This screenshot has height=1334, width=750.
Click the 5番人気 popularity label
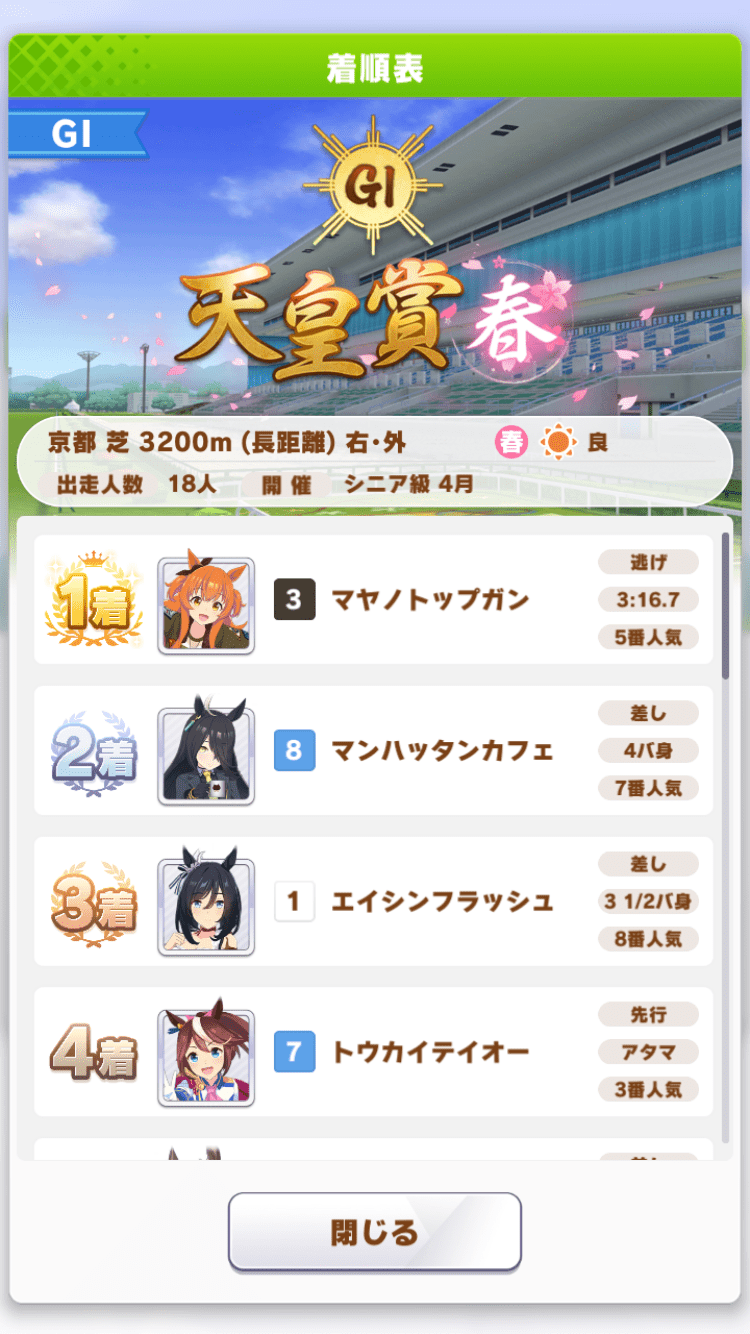tap(648, 637)
